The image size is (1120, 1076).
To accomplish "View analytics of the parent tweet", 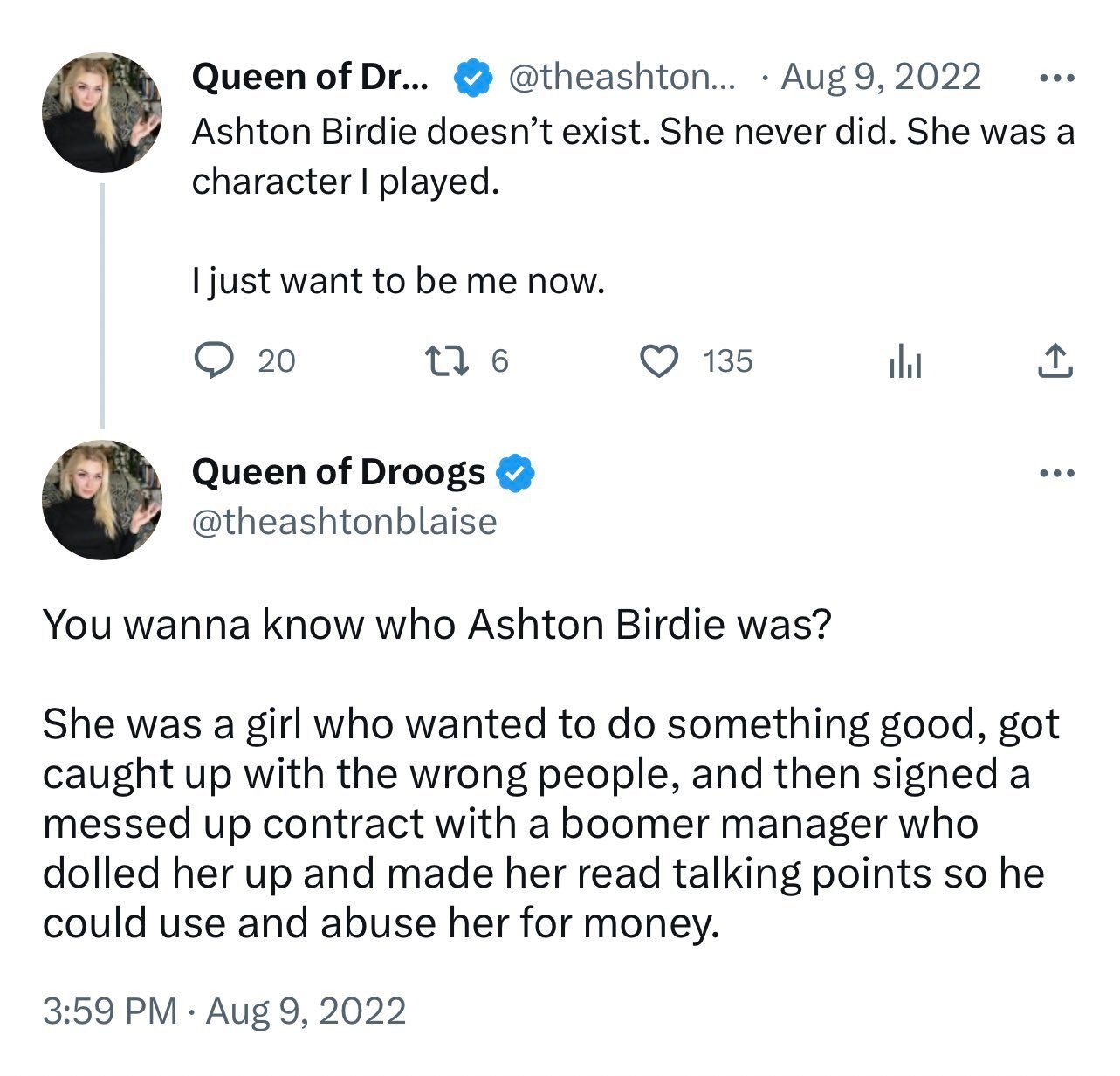I will pyautogui.click(x=905, y=361).
